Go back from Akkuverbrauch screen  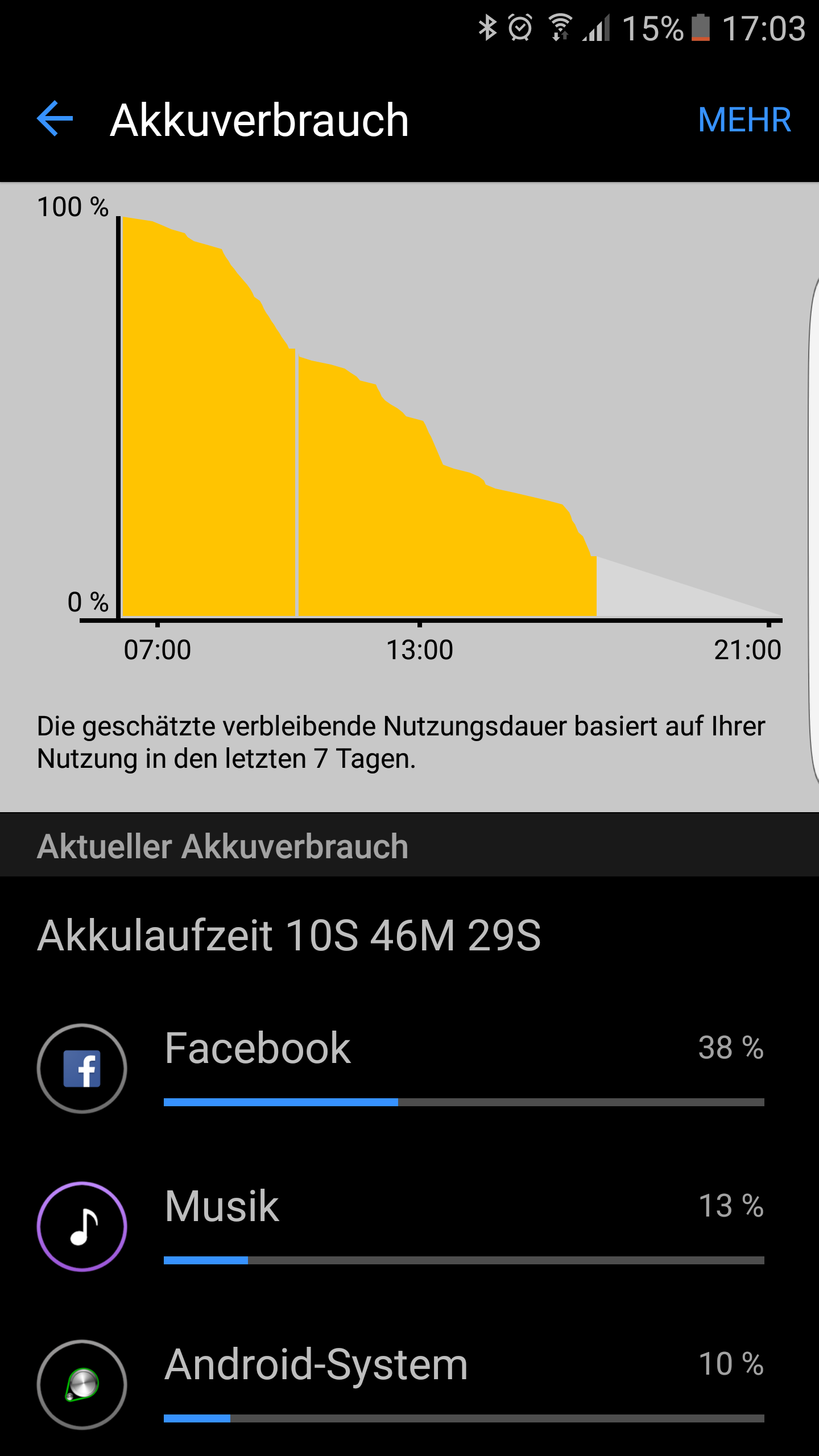[x=55, y=119]
